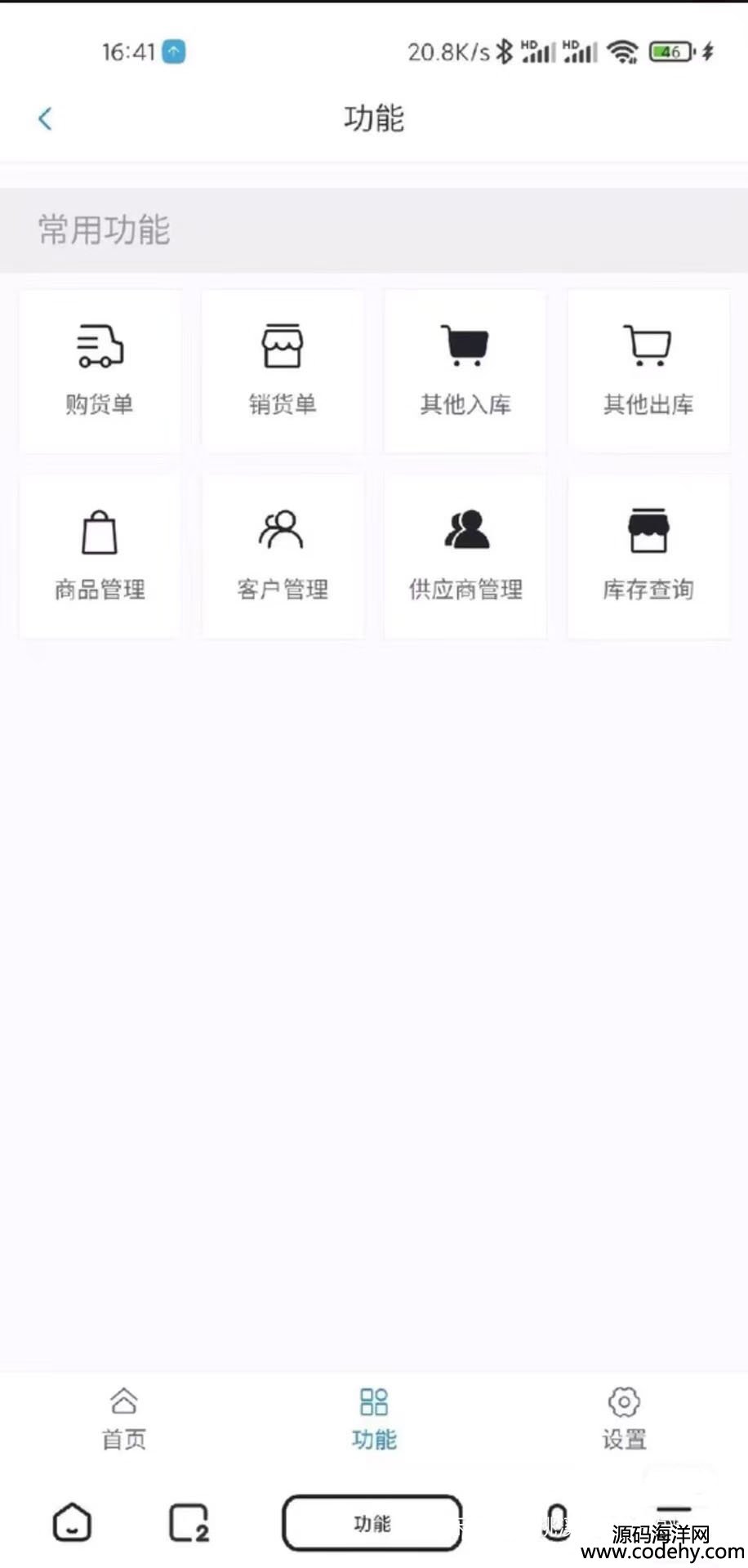Switch to the 设置 tab
Screen dimensions: 748x1568
click(x=624, y=1418)
